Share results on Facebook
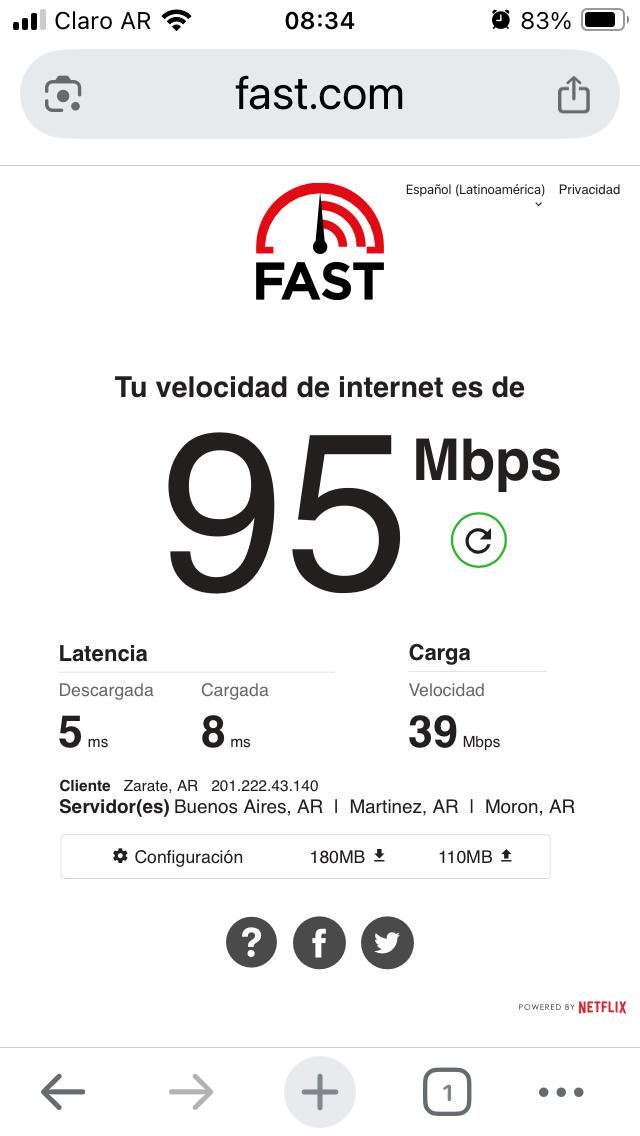Screen dimensions: 640x1136 [319, 942]
